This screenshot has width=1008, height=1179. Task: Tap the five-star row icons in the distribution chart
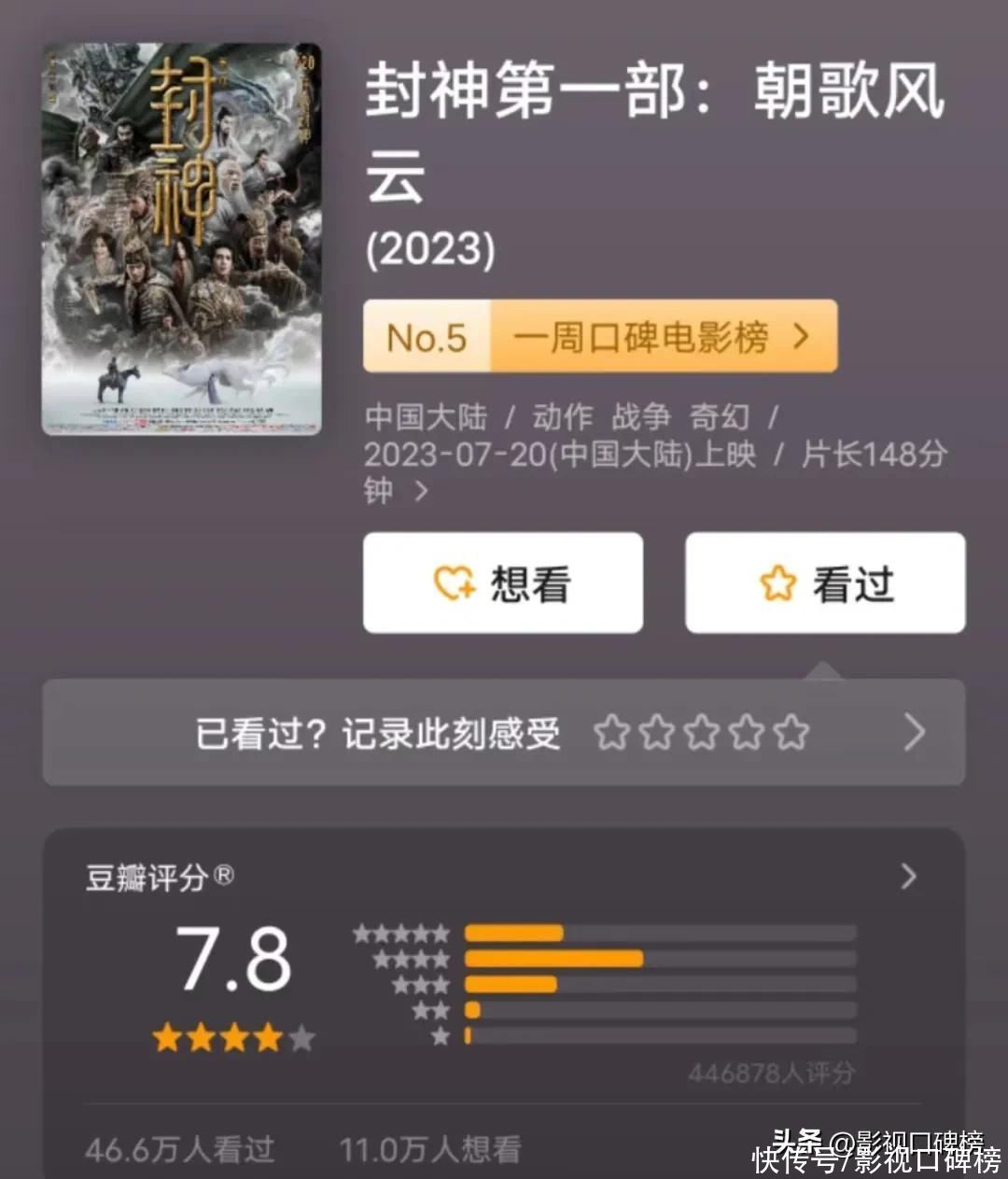point(401,931)
